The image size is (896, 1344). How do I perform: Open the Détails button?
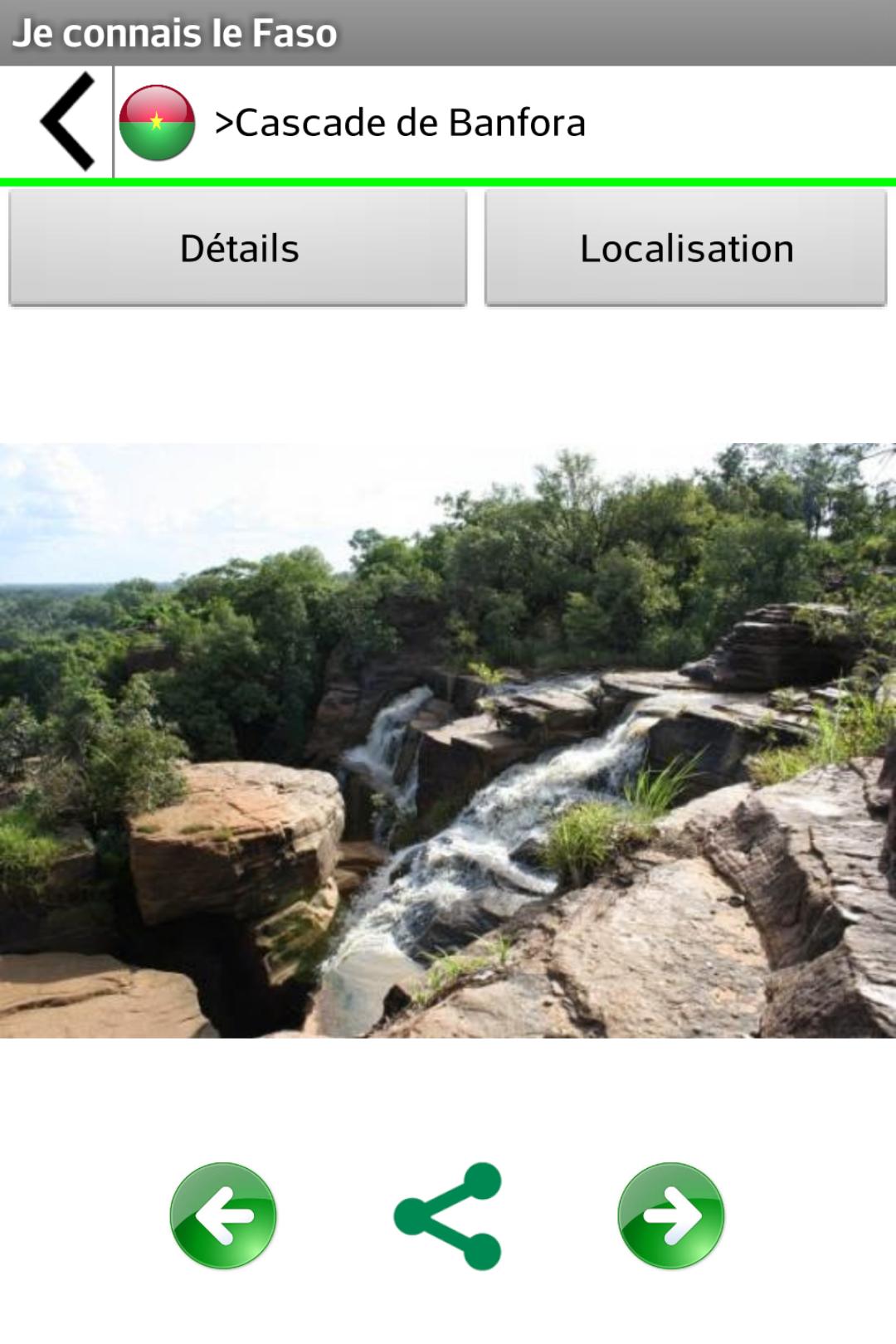click(238, 248)
